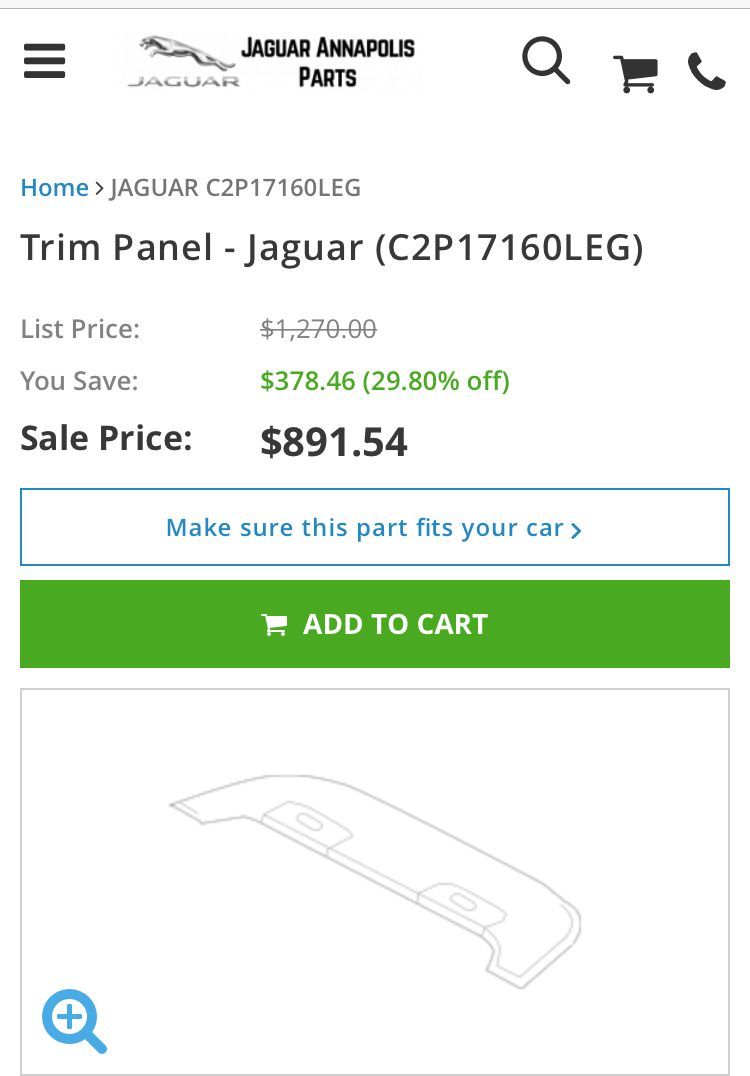This screenshot has height=1076, width=750.
Task: View the shopping cart
Action: (x=635, y=72)
